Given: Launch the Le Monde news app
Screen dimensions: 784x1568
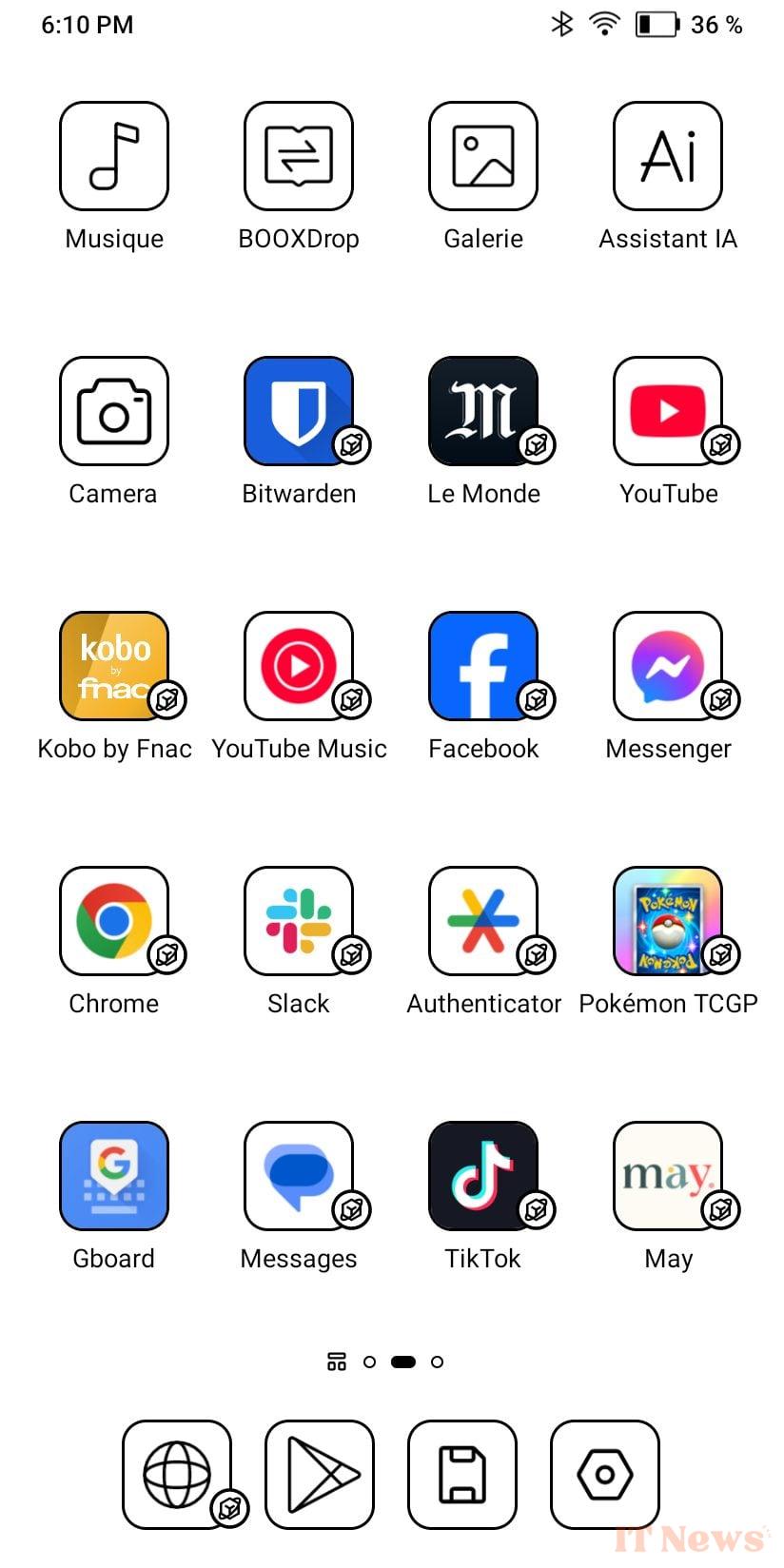Looking at the screenshot, I should tap(483, 411).
